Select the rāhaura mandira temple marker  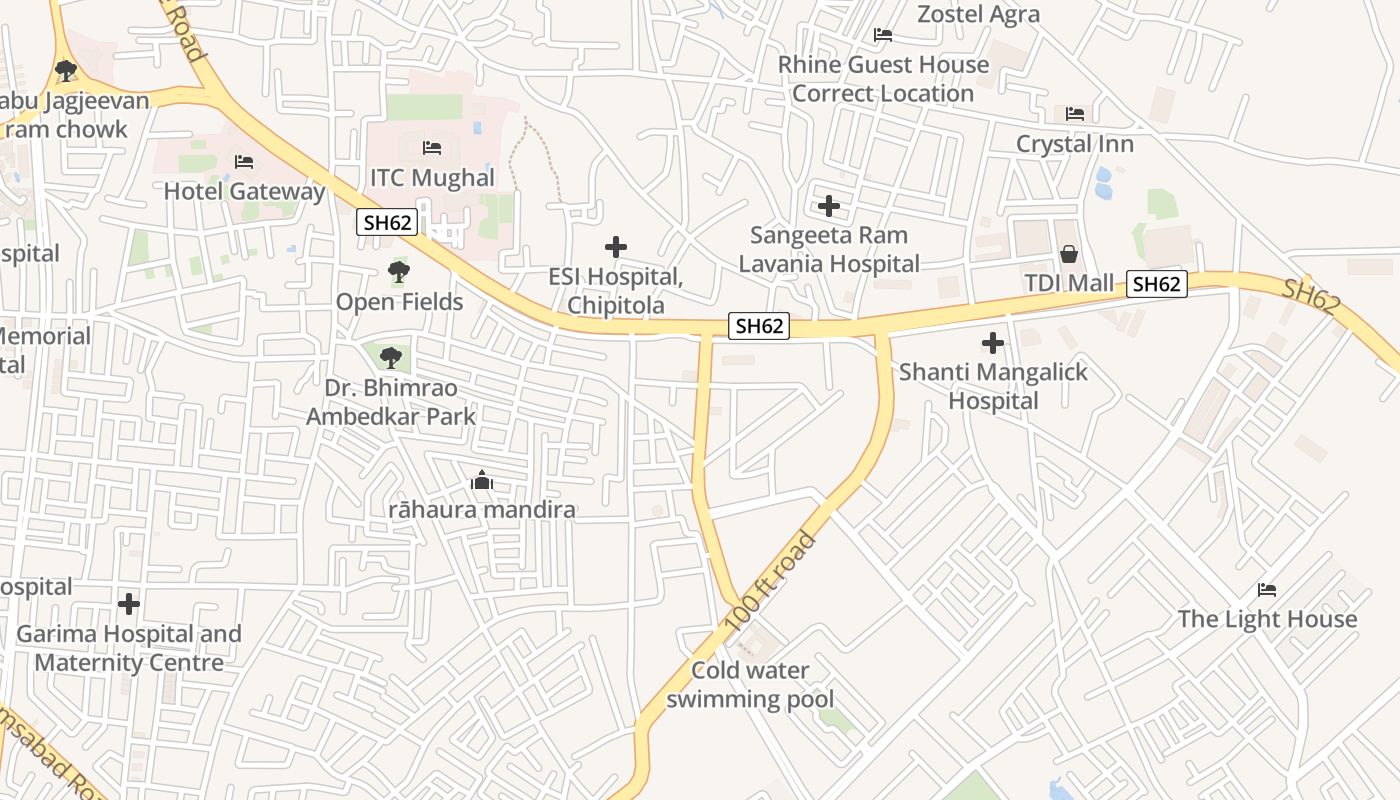[x=482, y=481]
